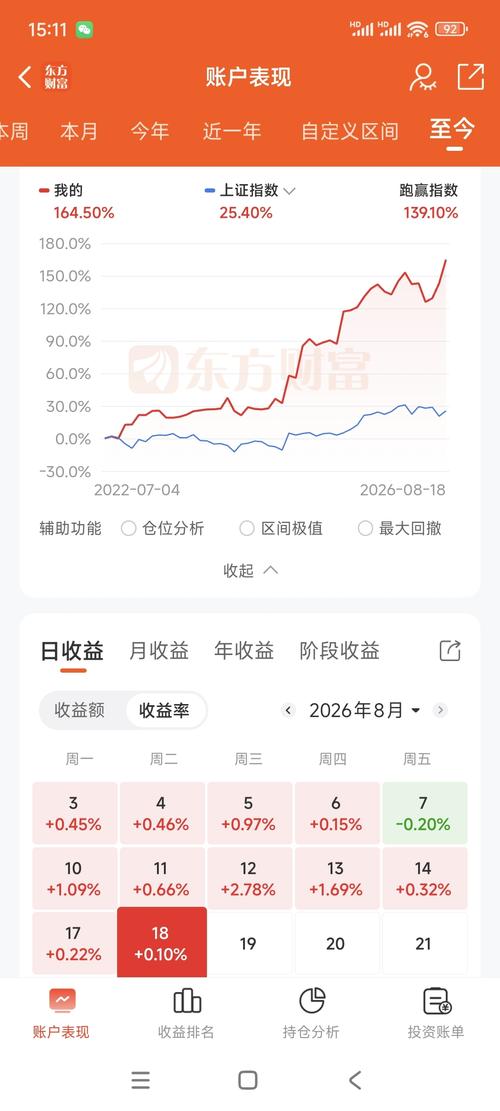Select the 收益额 segment
The width and height of the screenshot is (500, 1111).
(79, 711)
